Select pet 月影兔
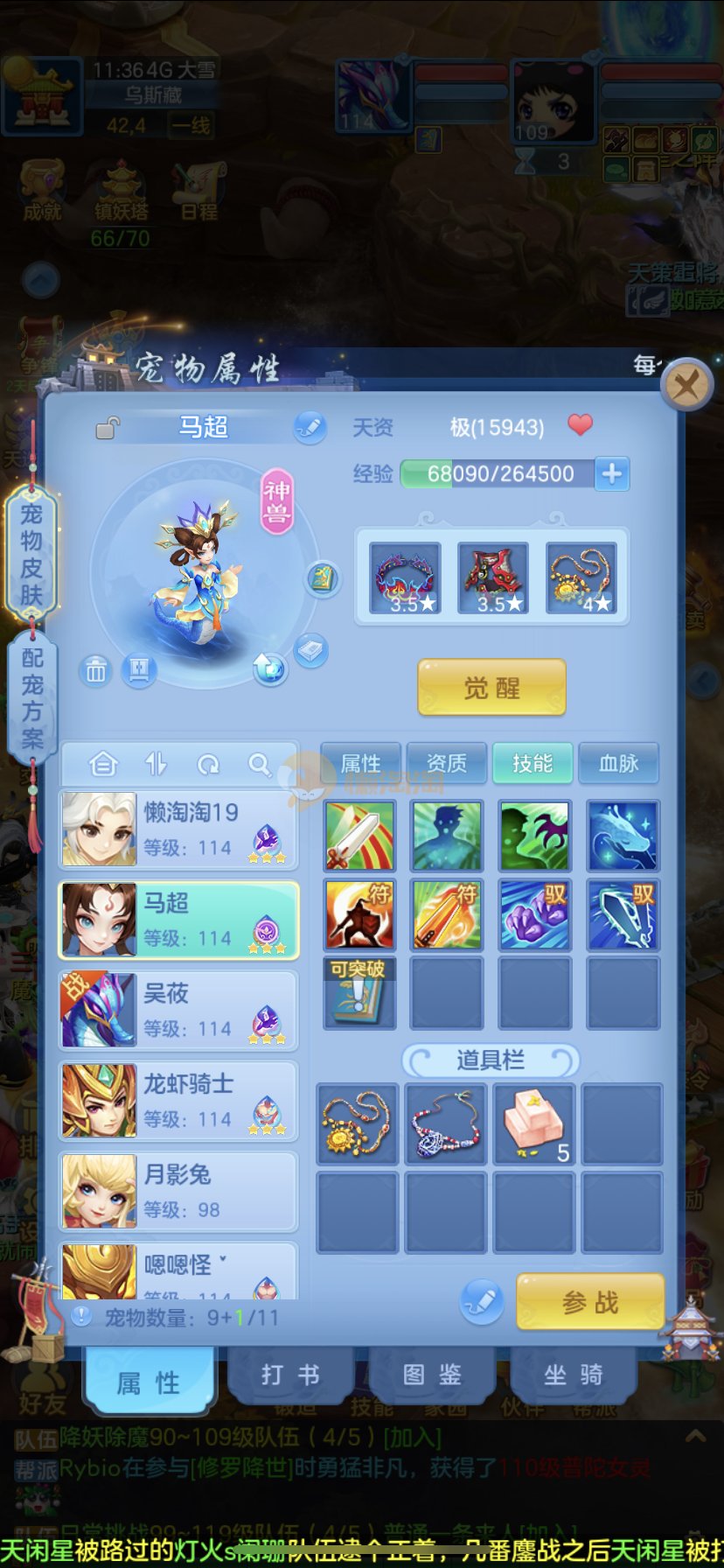The image size is (724, 1568). coord(178,1191)
